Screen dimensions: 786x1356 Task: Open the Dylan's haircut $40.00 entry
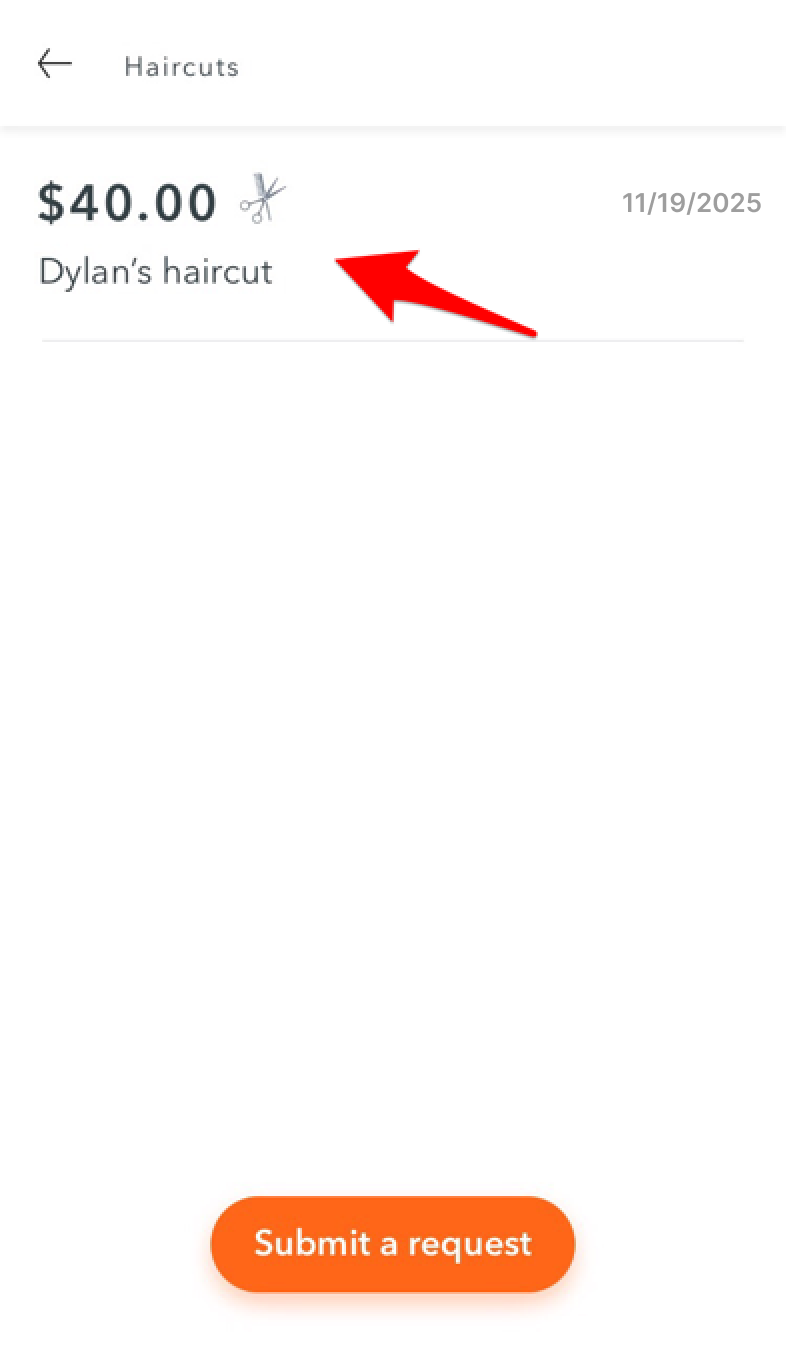[x=393, y=236]
